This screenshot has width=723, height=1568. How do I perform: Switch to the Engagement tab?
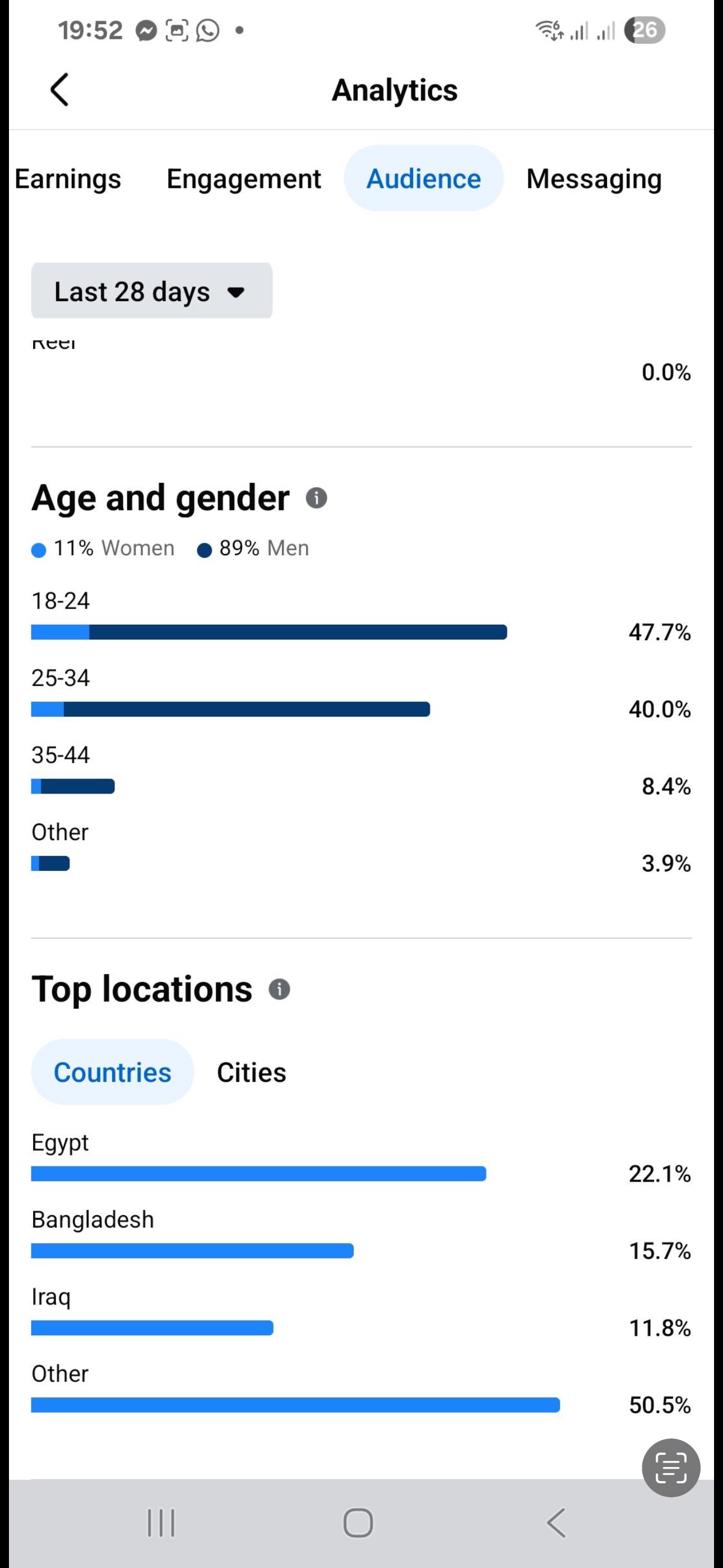click(x=243, y=179)
